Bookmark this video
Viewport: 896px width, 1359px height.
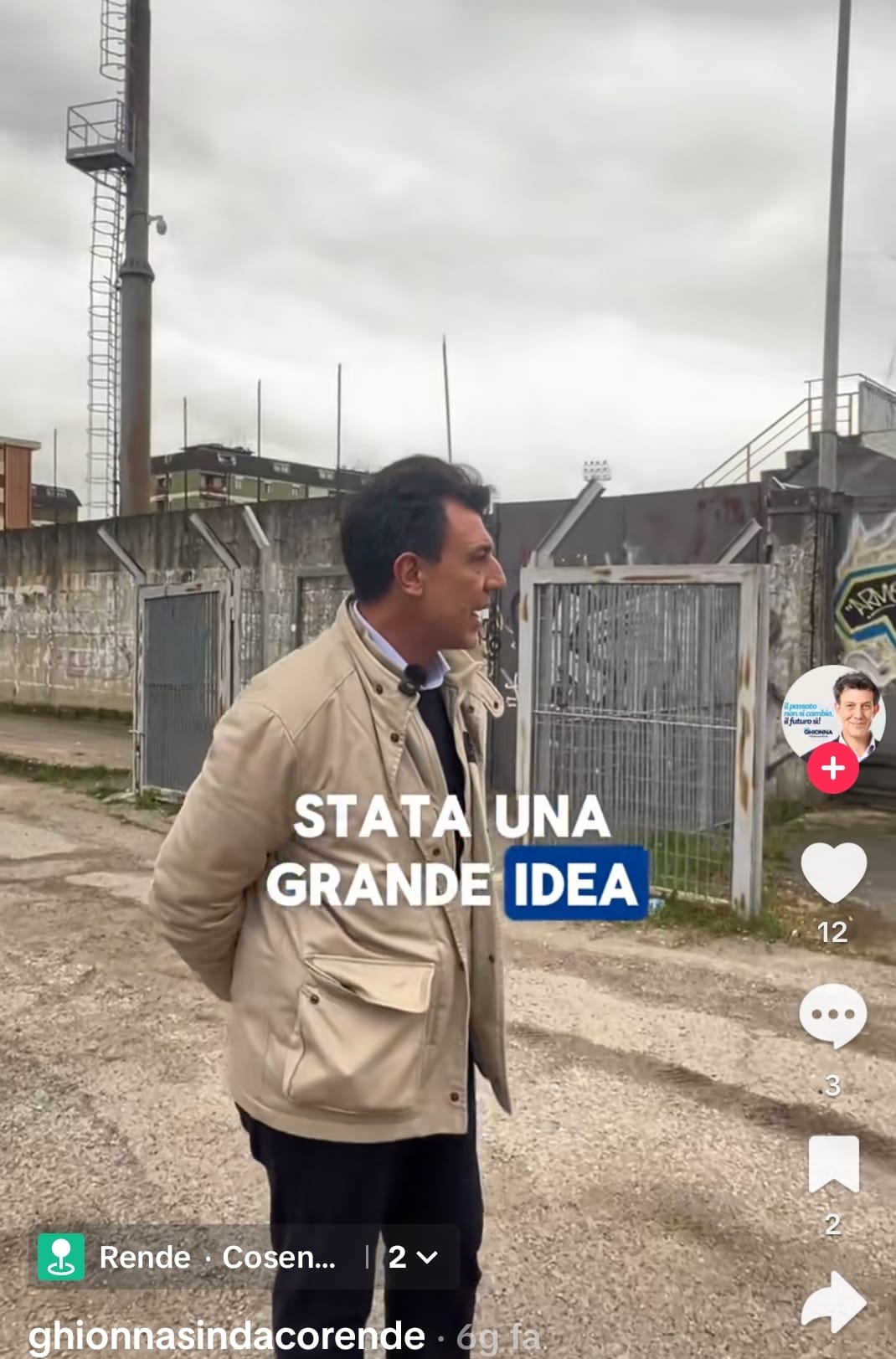click(x=833, y=1163)
